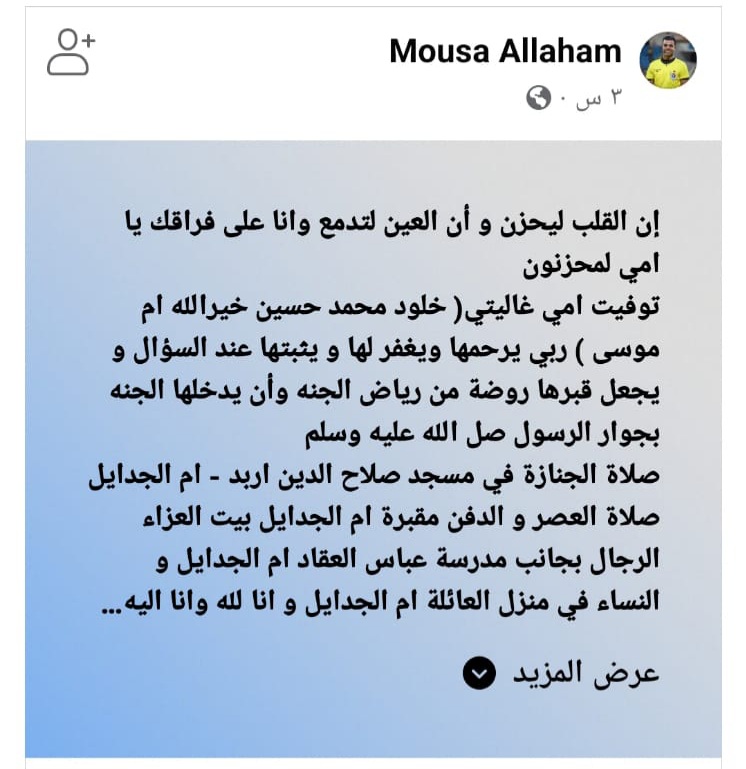Tap the add friend icon
Screen dimensions: 746x769
[x=71, y=53]
